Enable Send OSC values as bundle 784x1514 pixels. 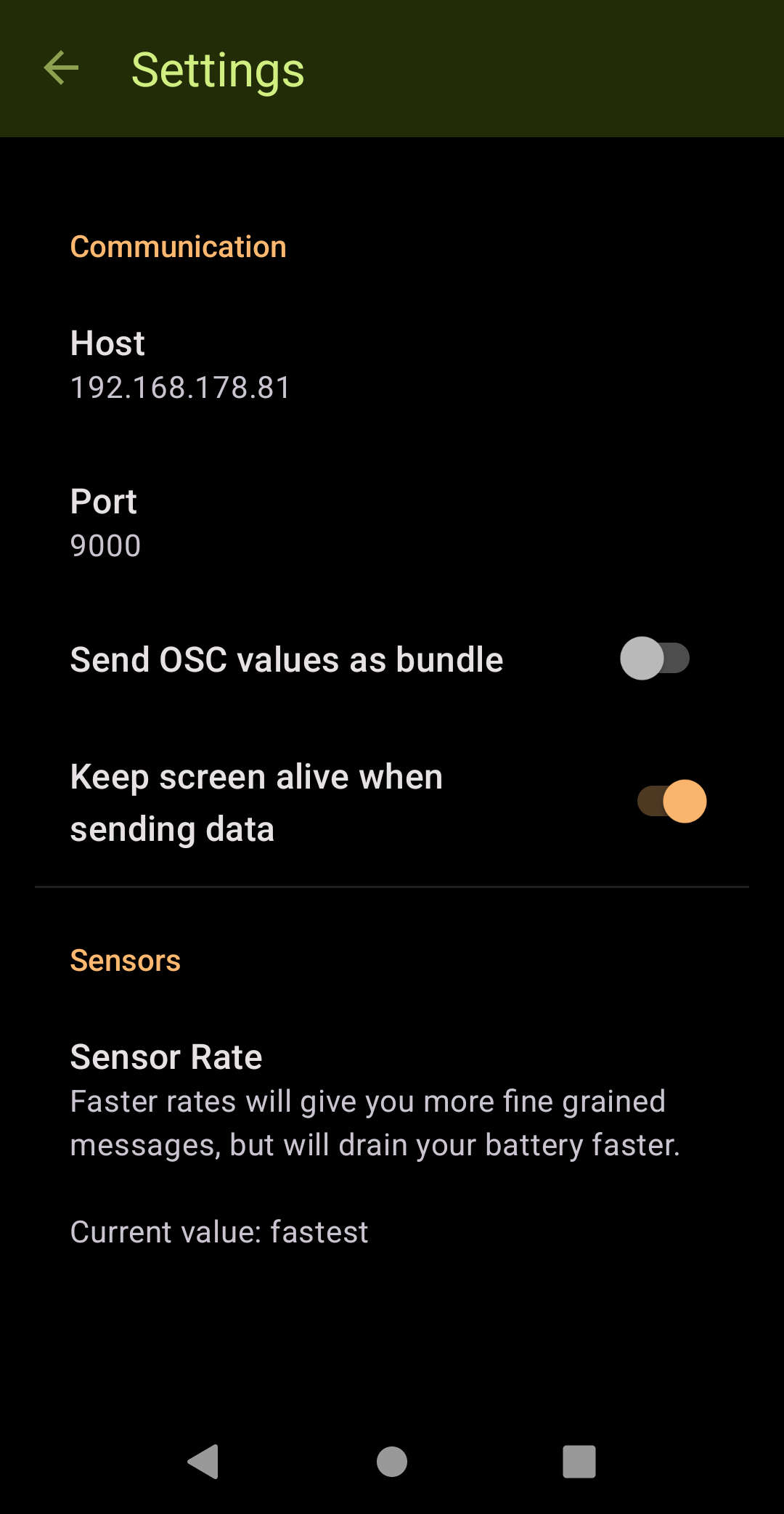click(x=654, y=659)
